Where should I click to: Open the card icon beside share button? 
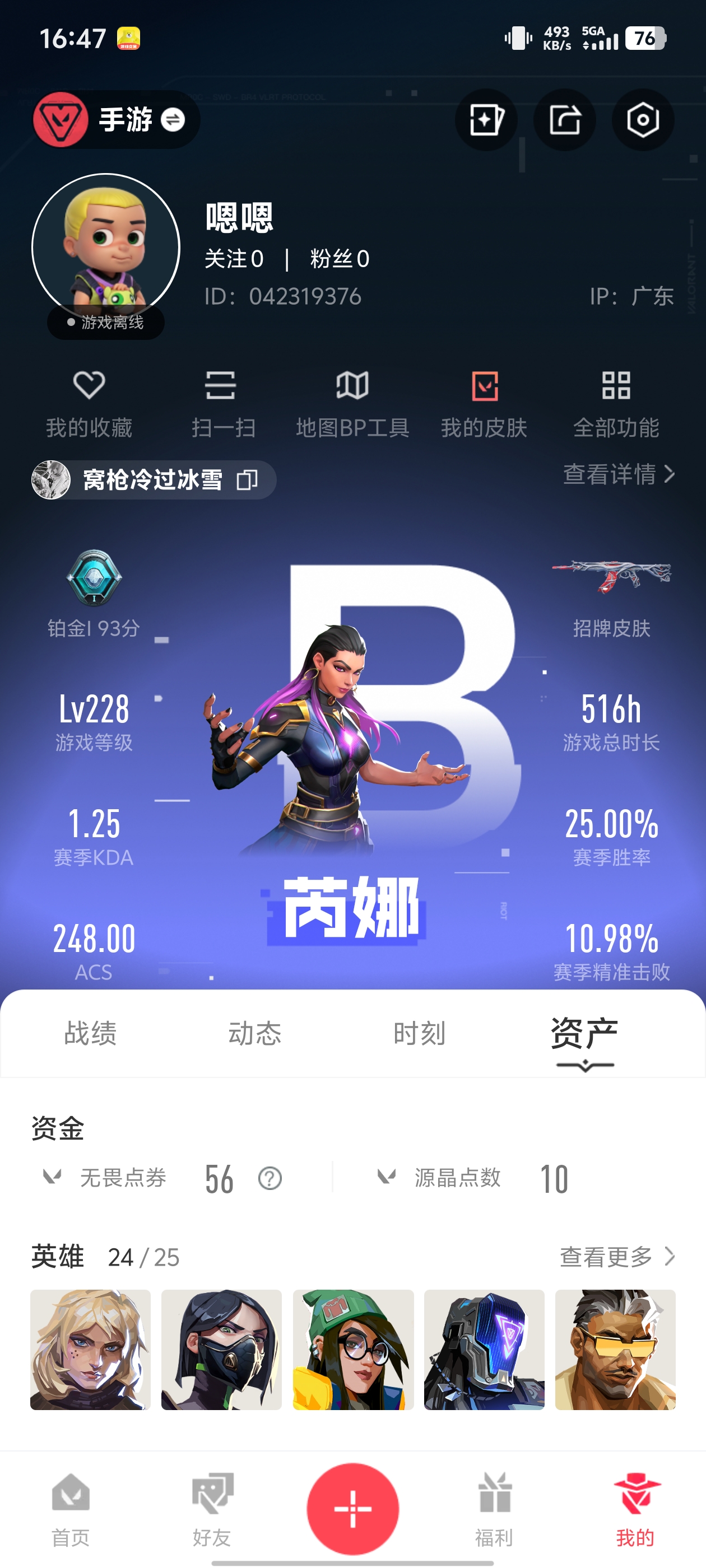(485, 120)
